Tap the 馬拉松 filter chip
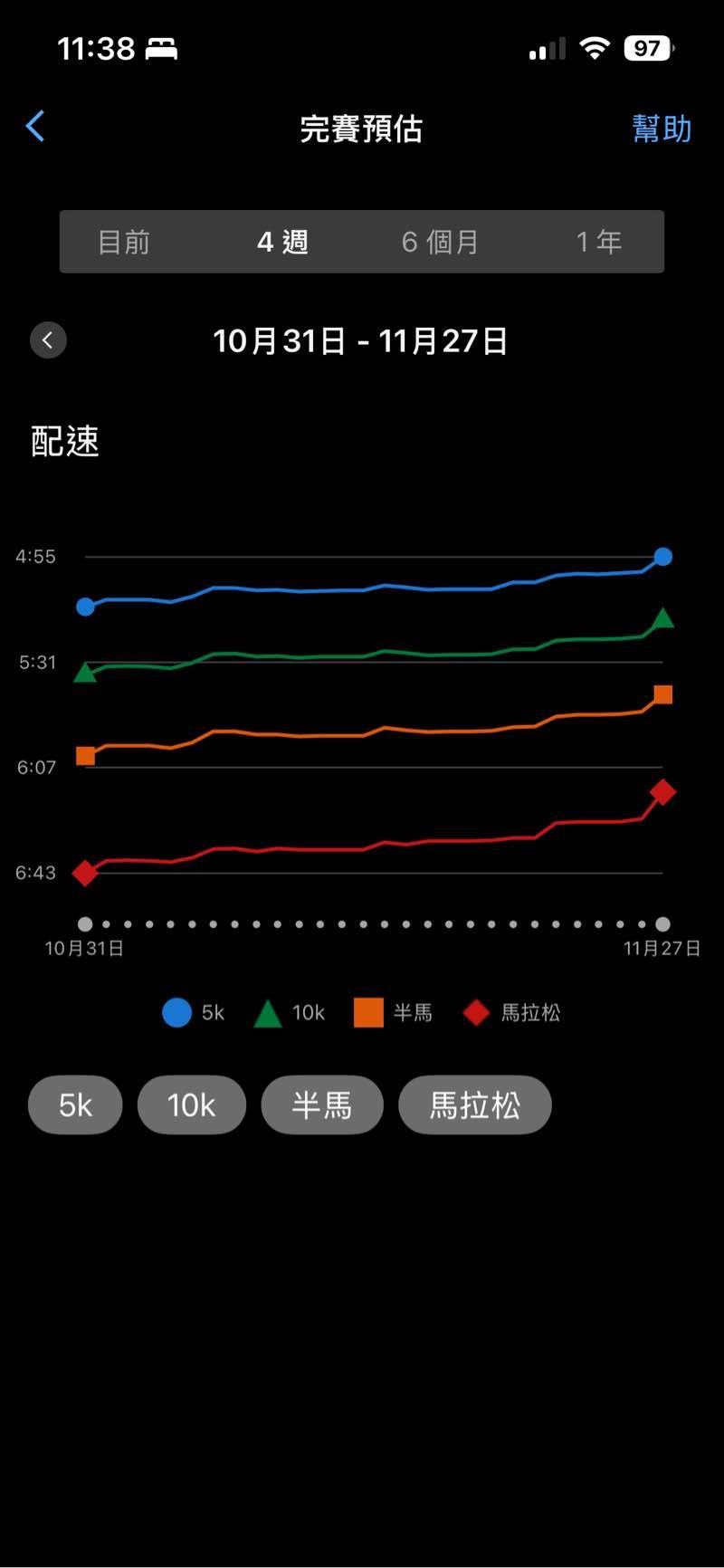This screenshot has width=724, height=1568. 474,1104
